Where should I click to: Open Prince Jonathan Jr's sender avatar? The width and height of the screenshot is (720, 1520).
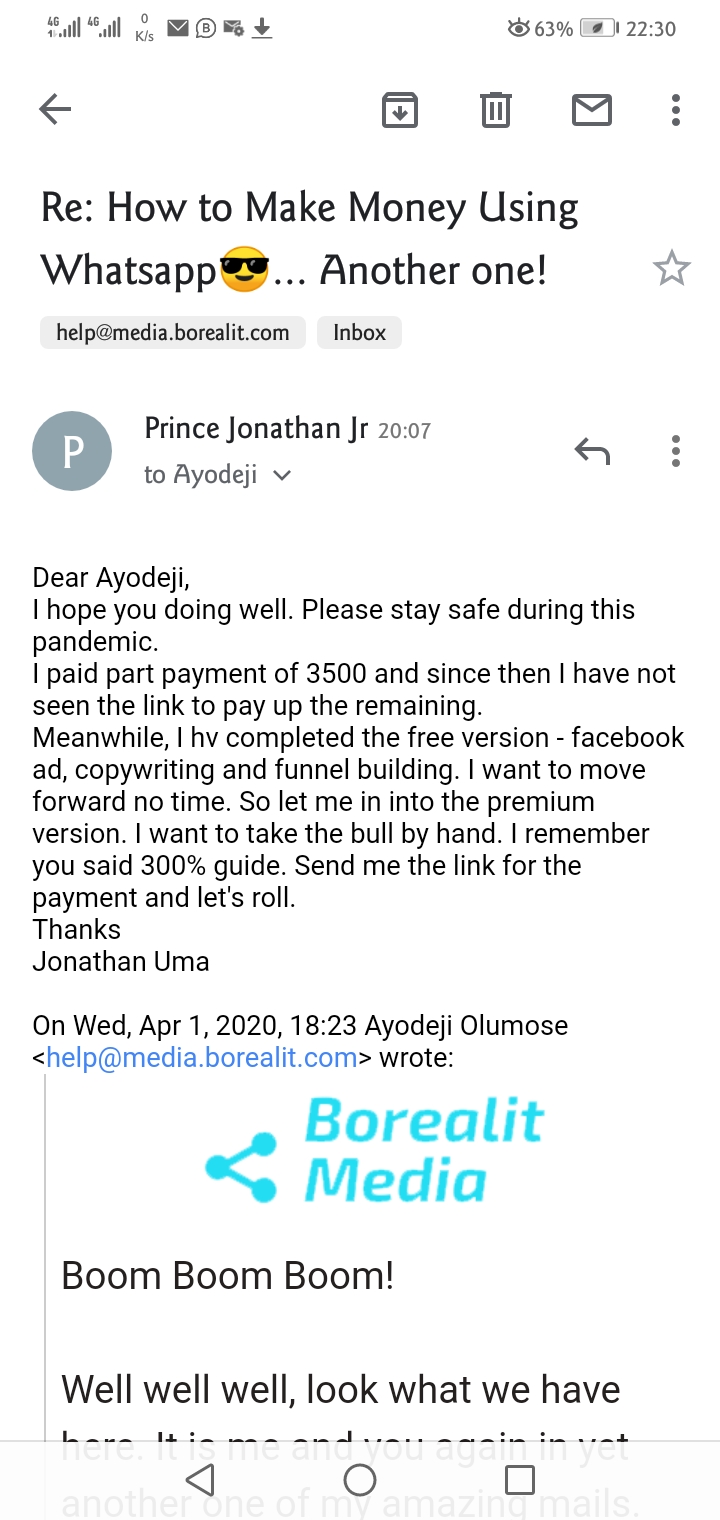(x=72, y=451)
